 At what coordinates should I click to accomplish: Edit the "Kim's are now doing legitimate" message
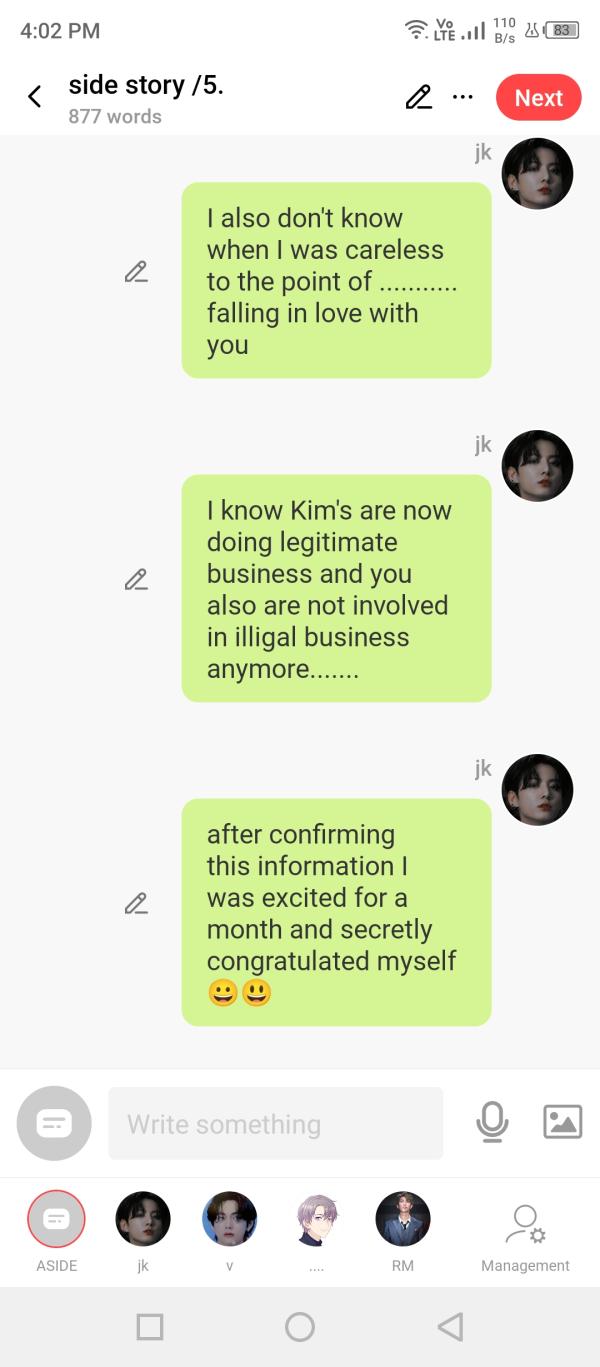point(136,579)
